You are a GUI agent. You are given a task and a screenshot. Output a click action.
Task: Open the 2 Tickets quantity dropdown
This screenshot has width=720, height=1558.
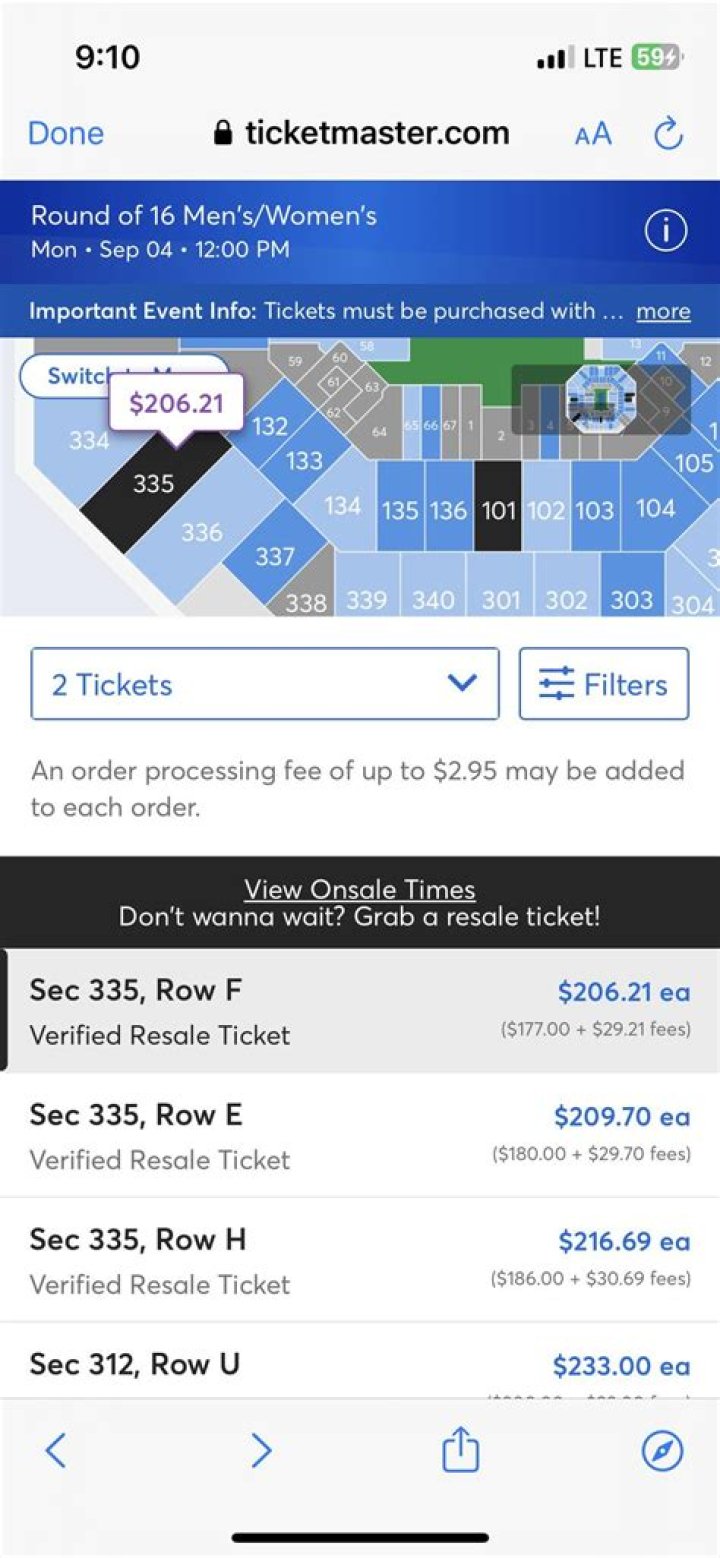point(263,684)
